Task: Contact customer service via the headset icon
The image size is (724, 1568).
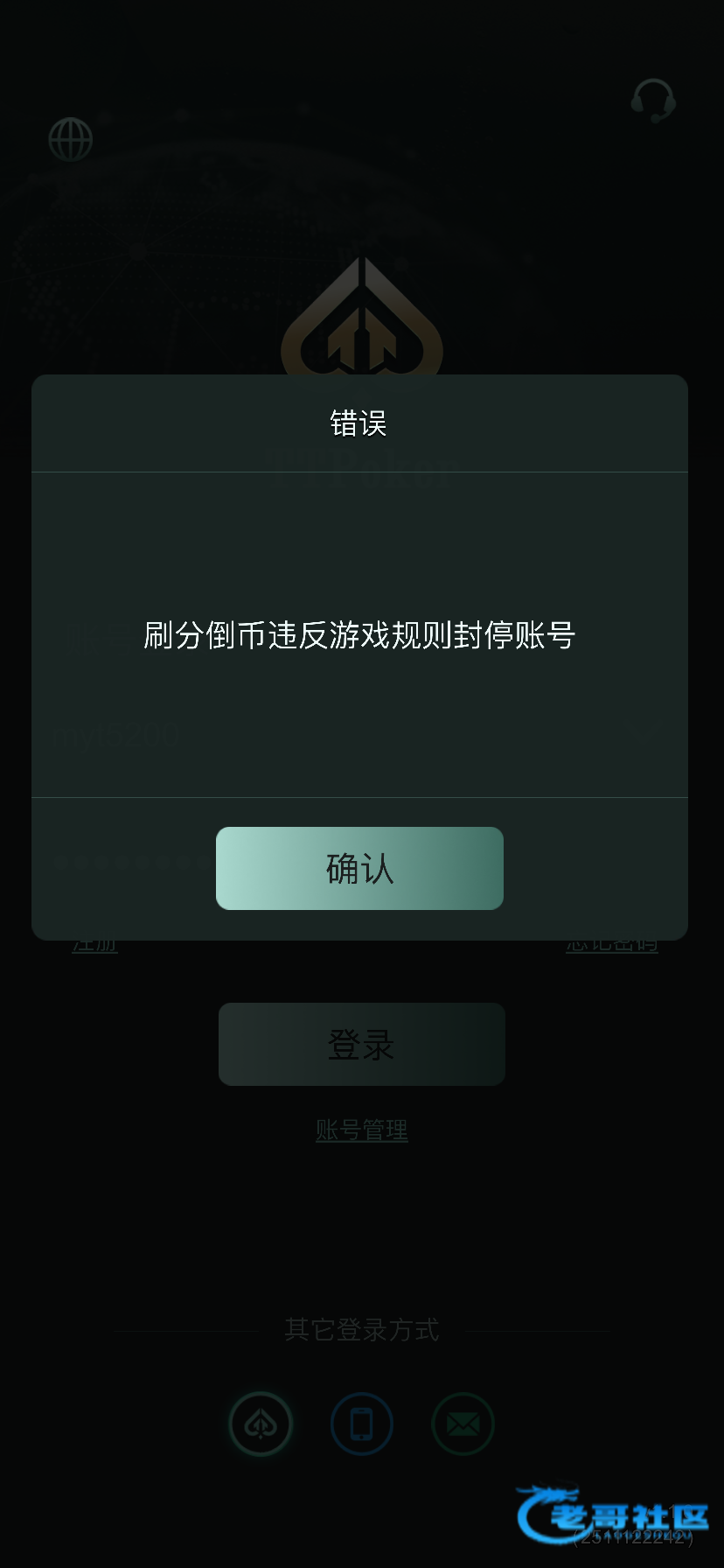Action: [653, 101]
